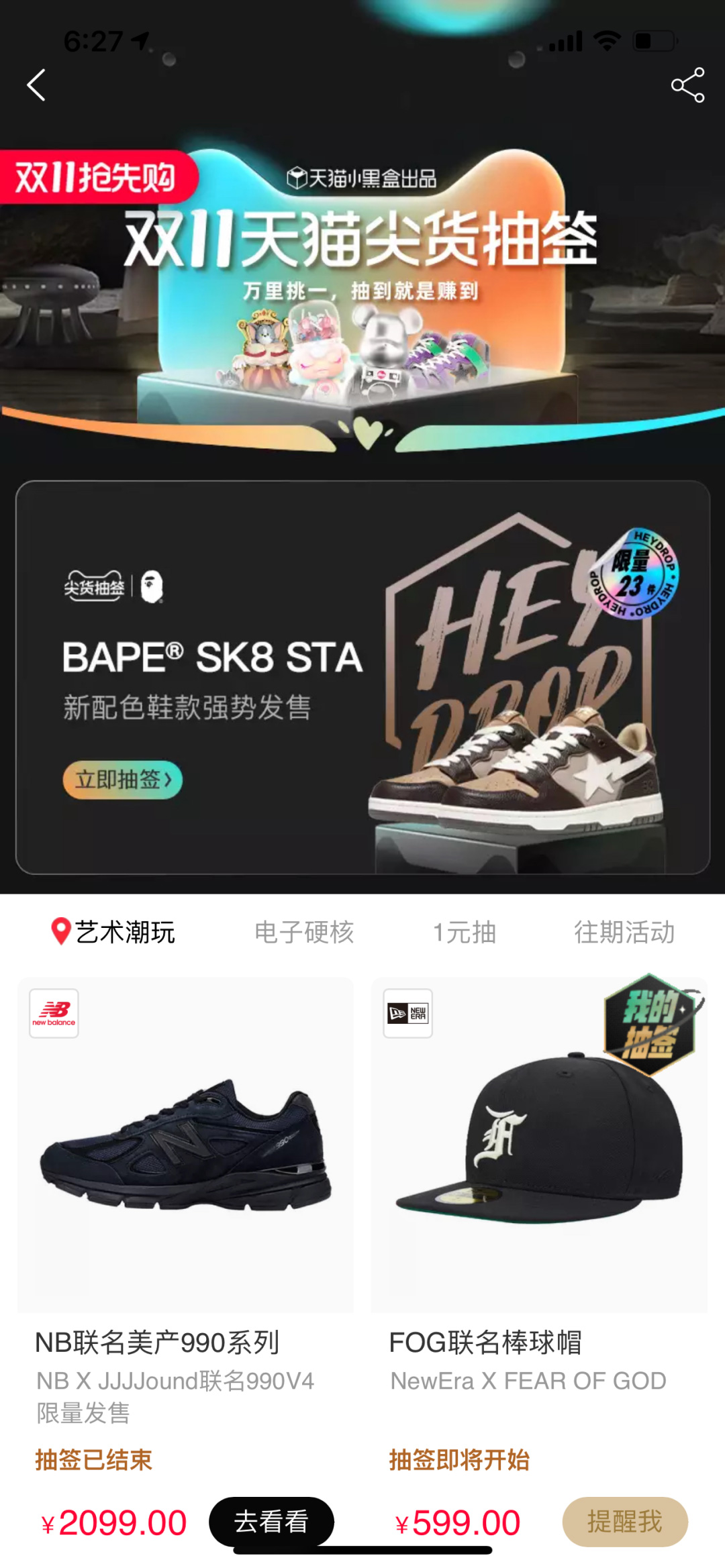The width and height of the screenshot is (725, 1568).
Task: Tap 提醒我 for the FOG cap
Action: (x=624, y=1521)
